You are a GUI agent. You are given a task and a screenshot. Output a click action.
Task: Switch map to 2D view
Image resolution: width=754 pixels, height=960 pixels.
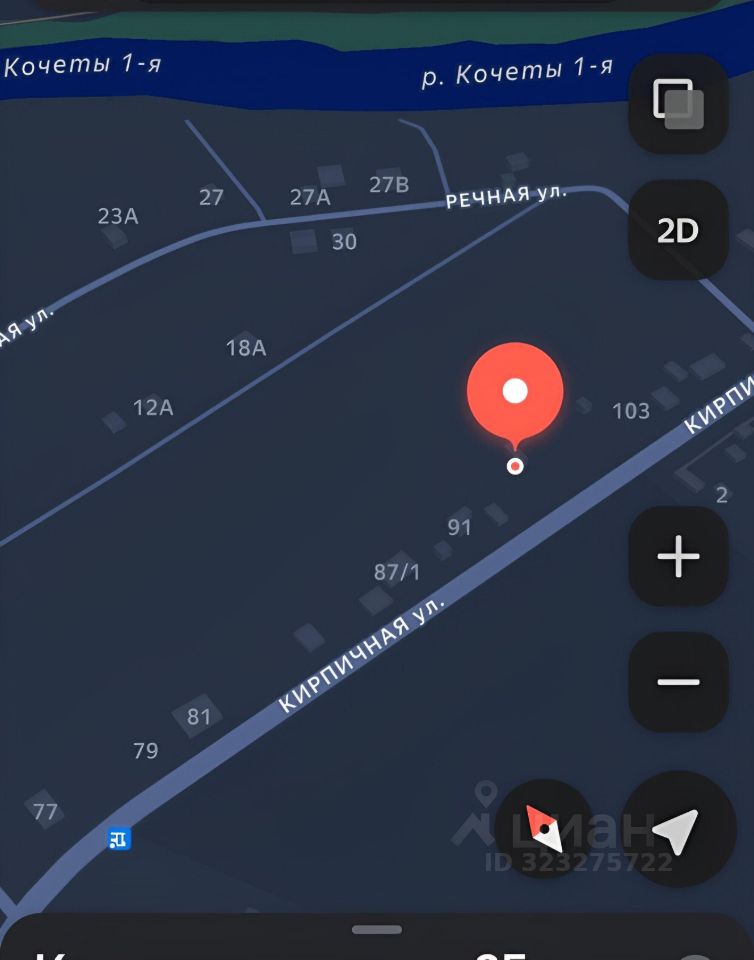(678, 231)
